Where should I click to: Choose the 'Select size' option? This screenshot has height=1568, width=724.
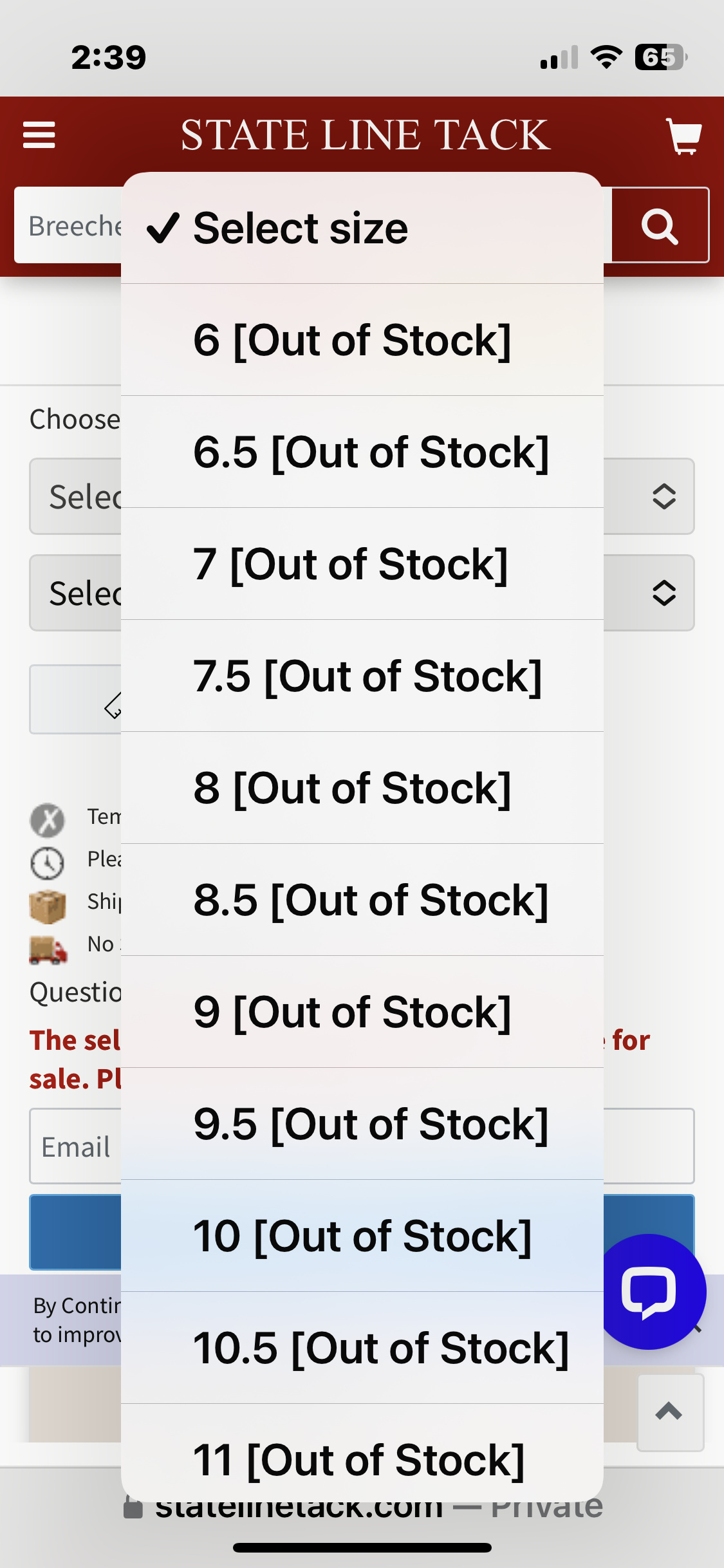[x=362, y=228]
